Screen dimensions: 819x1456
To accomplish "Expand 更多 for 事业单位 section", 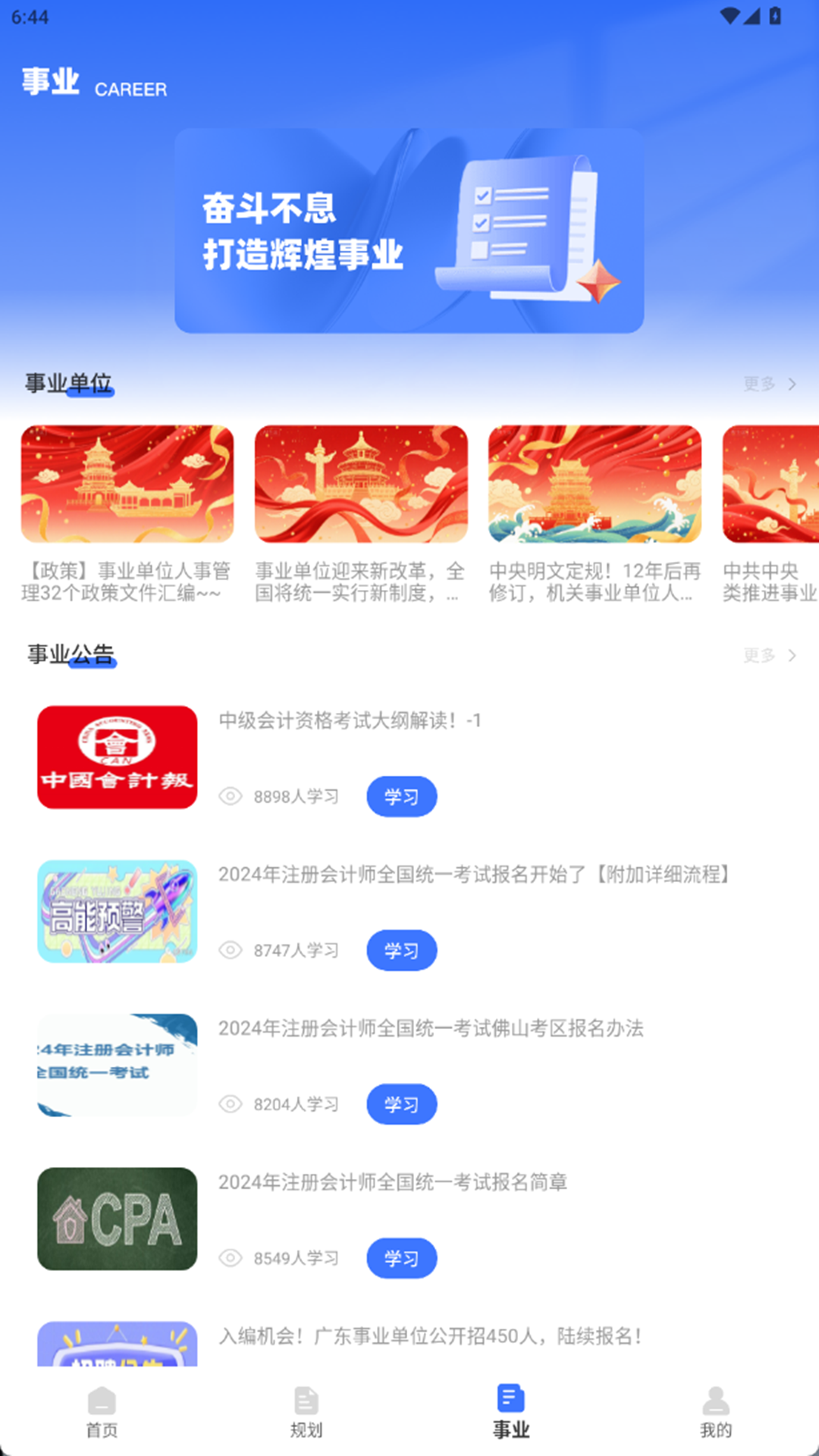I will pyautogui.click(x=761, y=384).
